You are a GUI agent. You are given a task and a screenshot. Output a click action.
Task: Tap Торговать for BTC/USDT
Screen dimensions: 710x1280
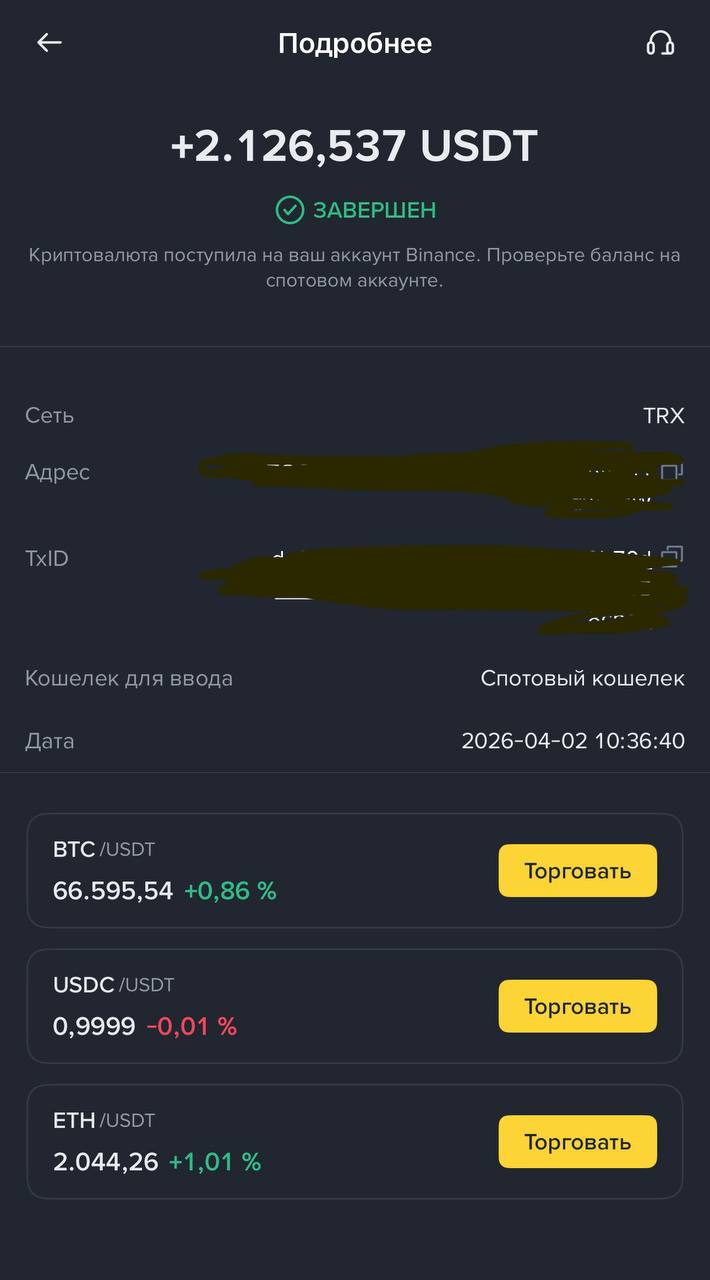[577, 871]
